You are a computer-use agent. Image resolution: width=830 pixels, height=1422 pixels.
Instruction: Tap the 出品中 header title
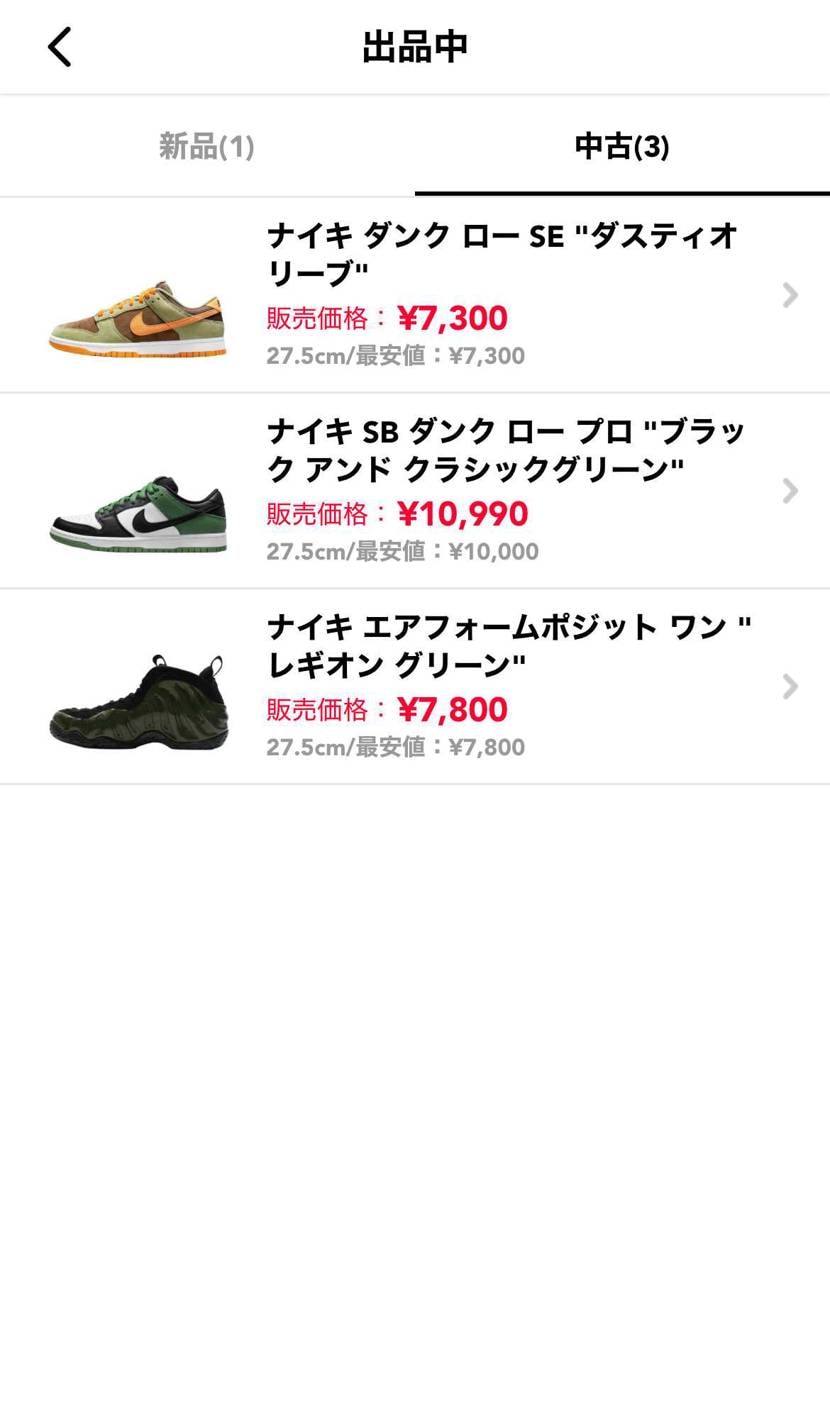[414, 45]
